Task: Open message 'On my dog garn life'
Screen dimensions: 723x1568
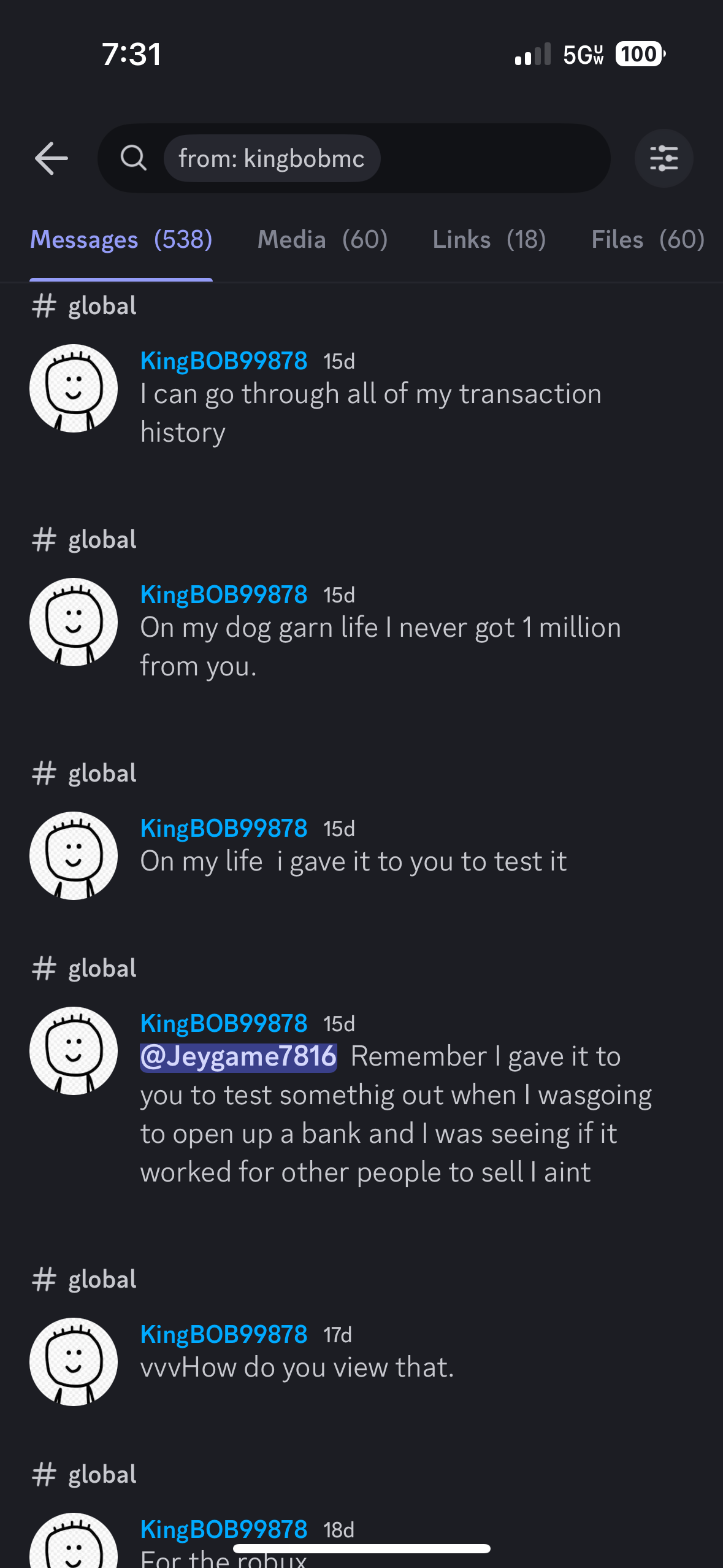Action: point(380,646)
